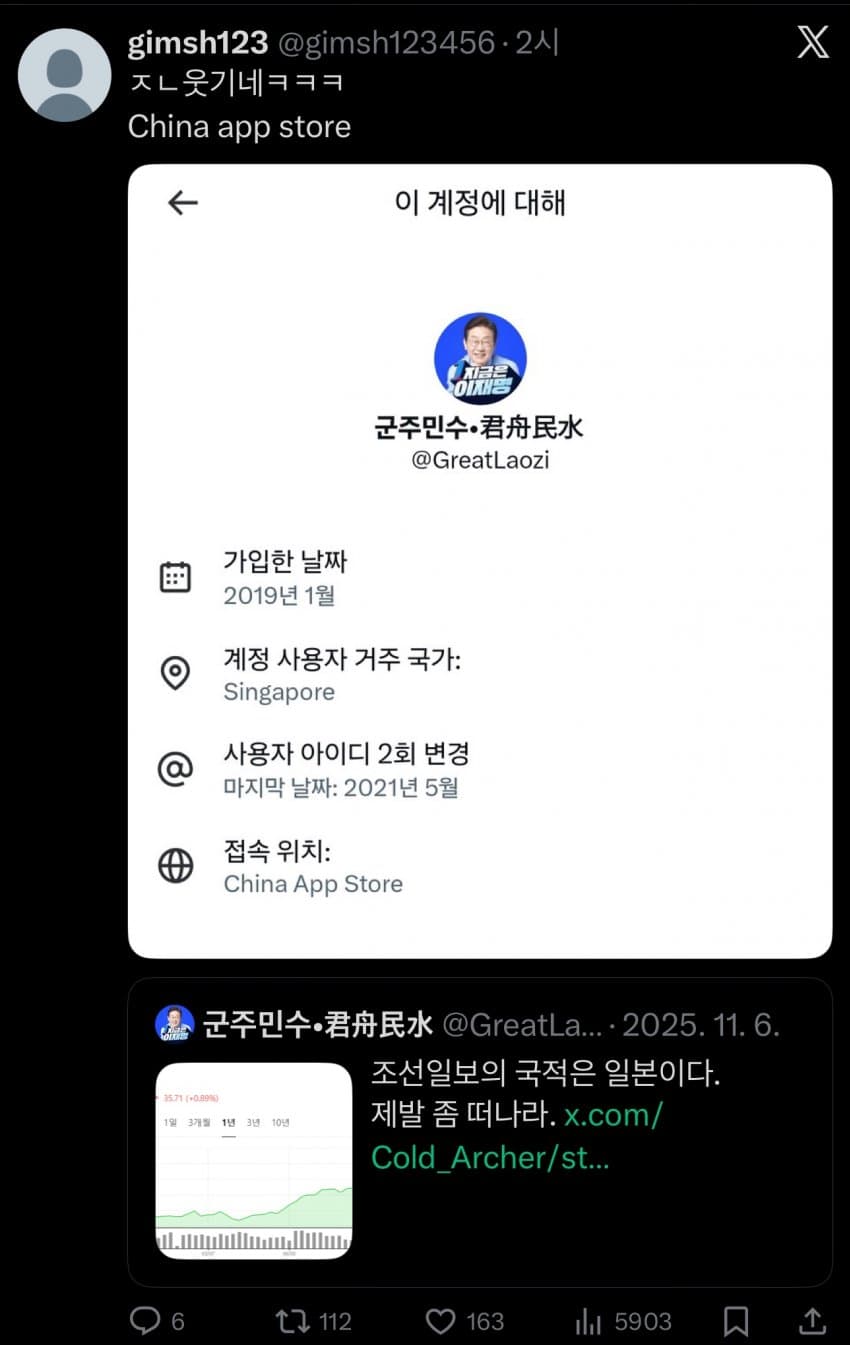Screen dimensions: 850x1345
Task: Repost this post with 112 reposts
Action: click(293, 1321)
